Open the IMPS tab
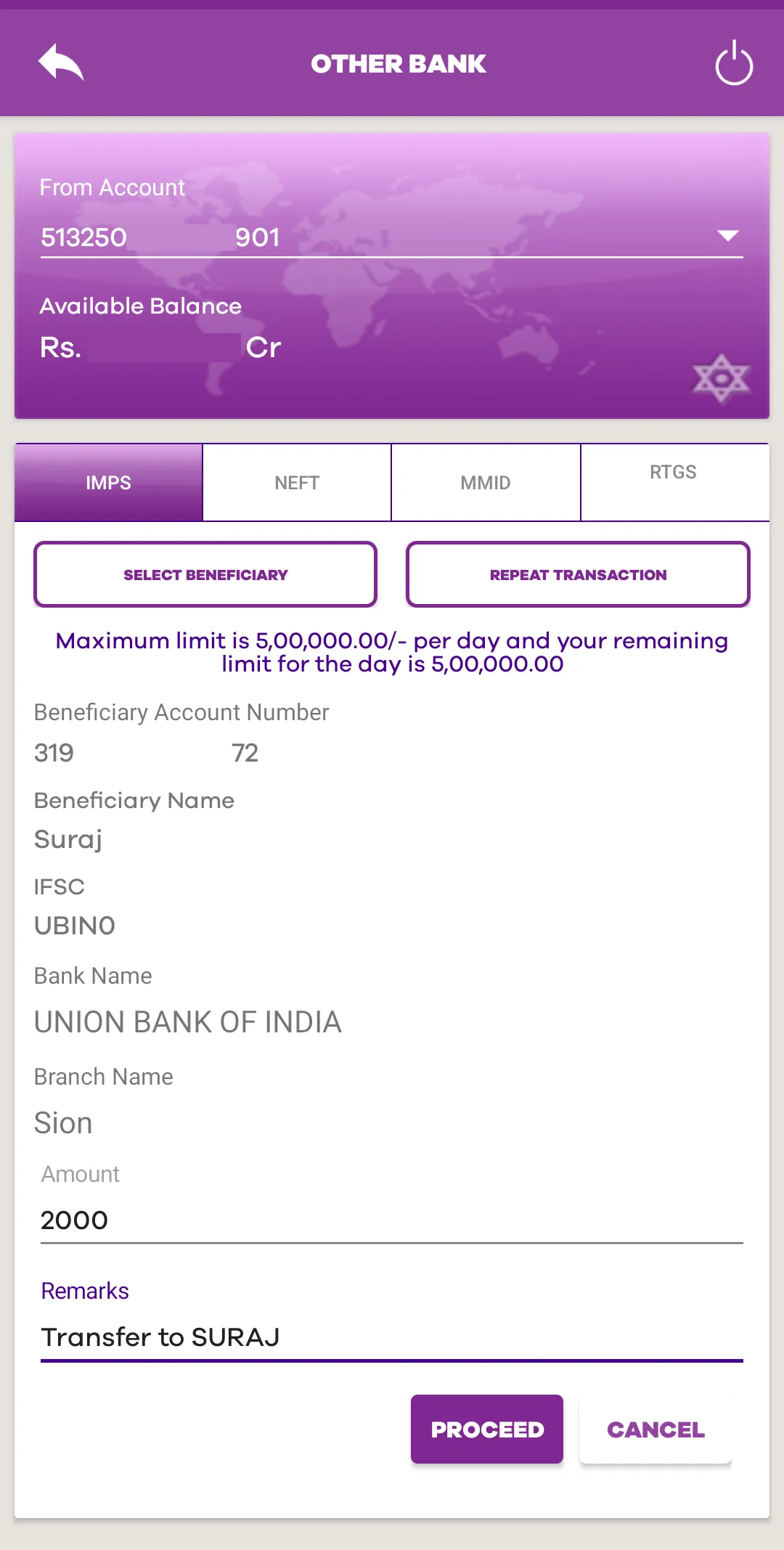784x1550 pixels. (x=108, y=482)
